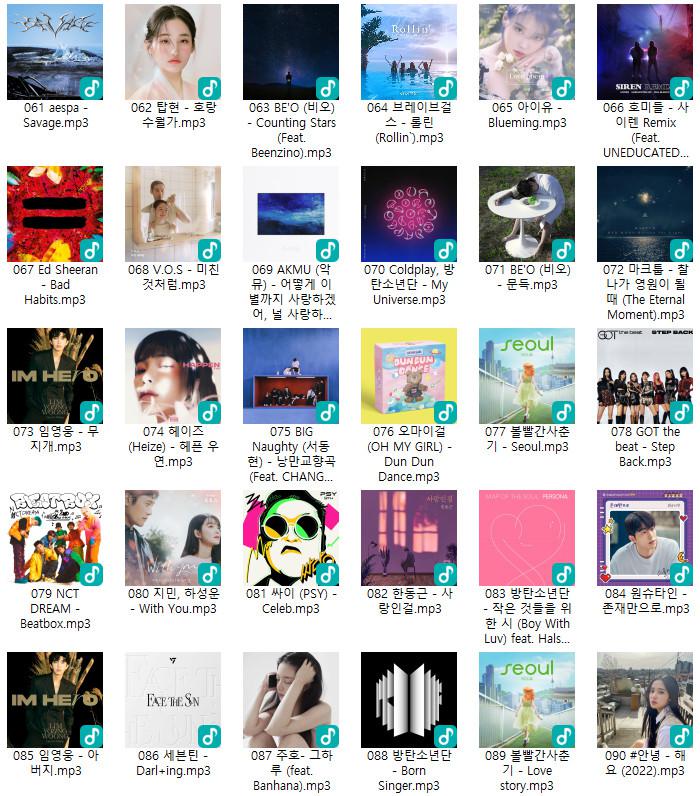The width and height of the screenshot is (700, 796).
Task: Play 065 아이유 - Blueming.mp3
Action: pos(527,52)
